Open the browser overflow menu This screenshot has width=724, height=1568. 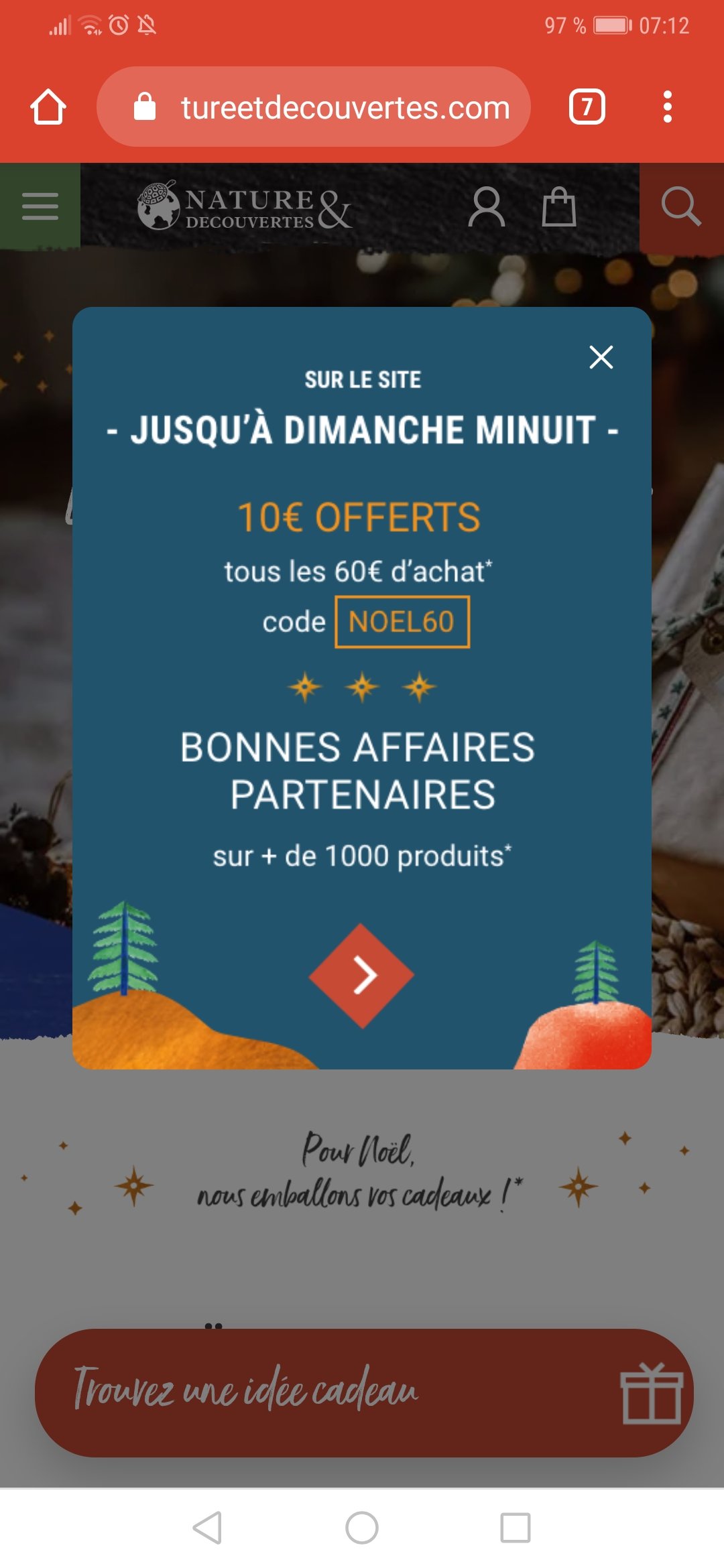tap(667, 107)
